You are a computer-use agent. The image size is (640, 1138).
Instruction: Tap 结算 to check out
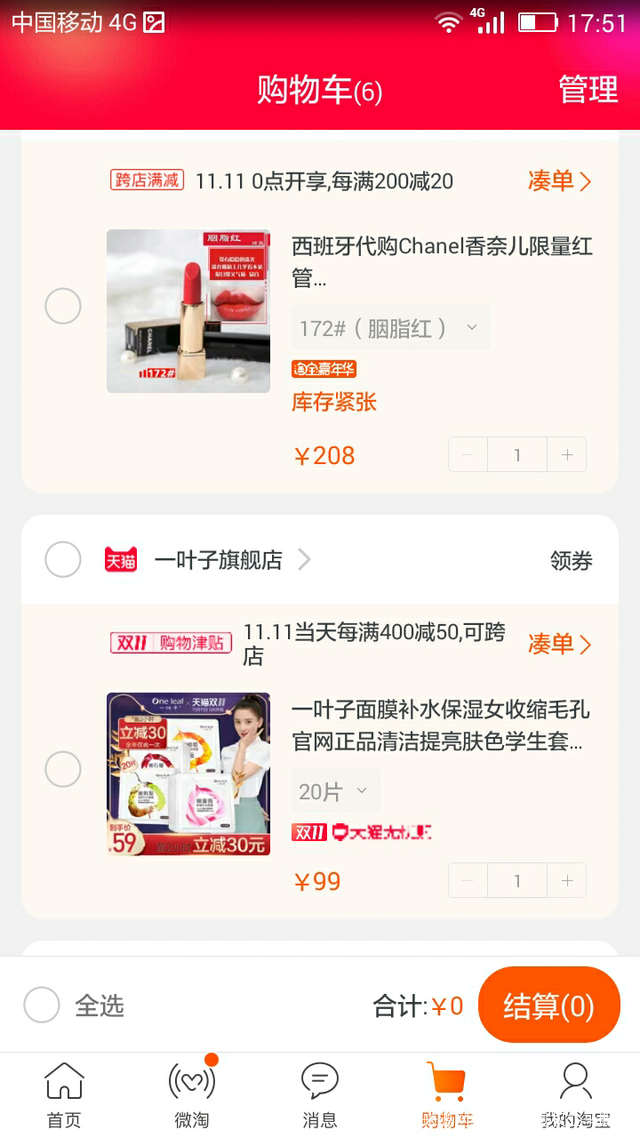[x=549, y=1005]
